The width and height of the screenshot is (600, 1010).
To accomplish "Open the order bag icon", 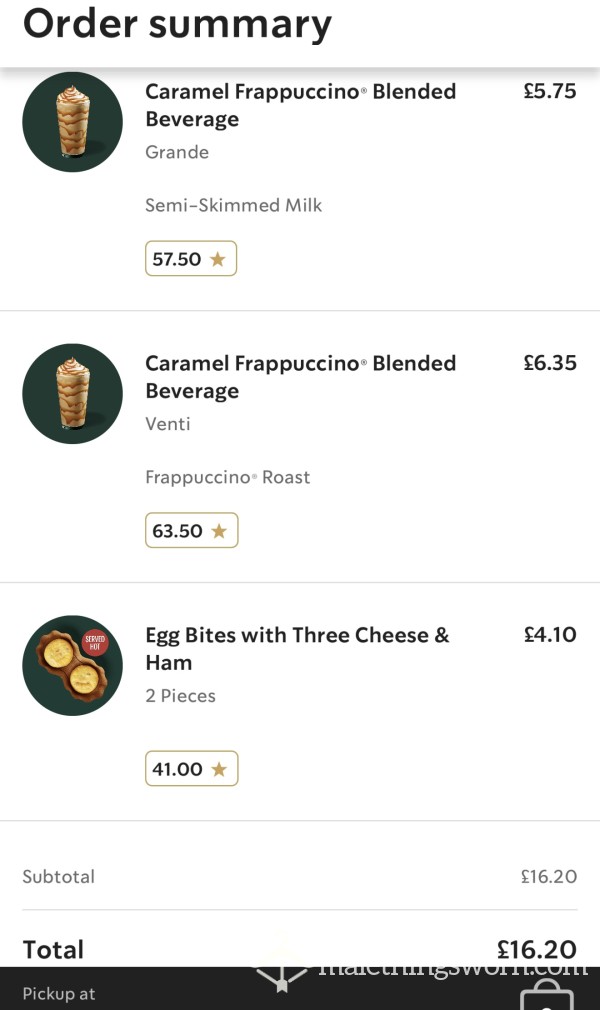I will coord(547,995).
